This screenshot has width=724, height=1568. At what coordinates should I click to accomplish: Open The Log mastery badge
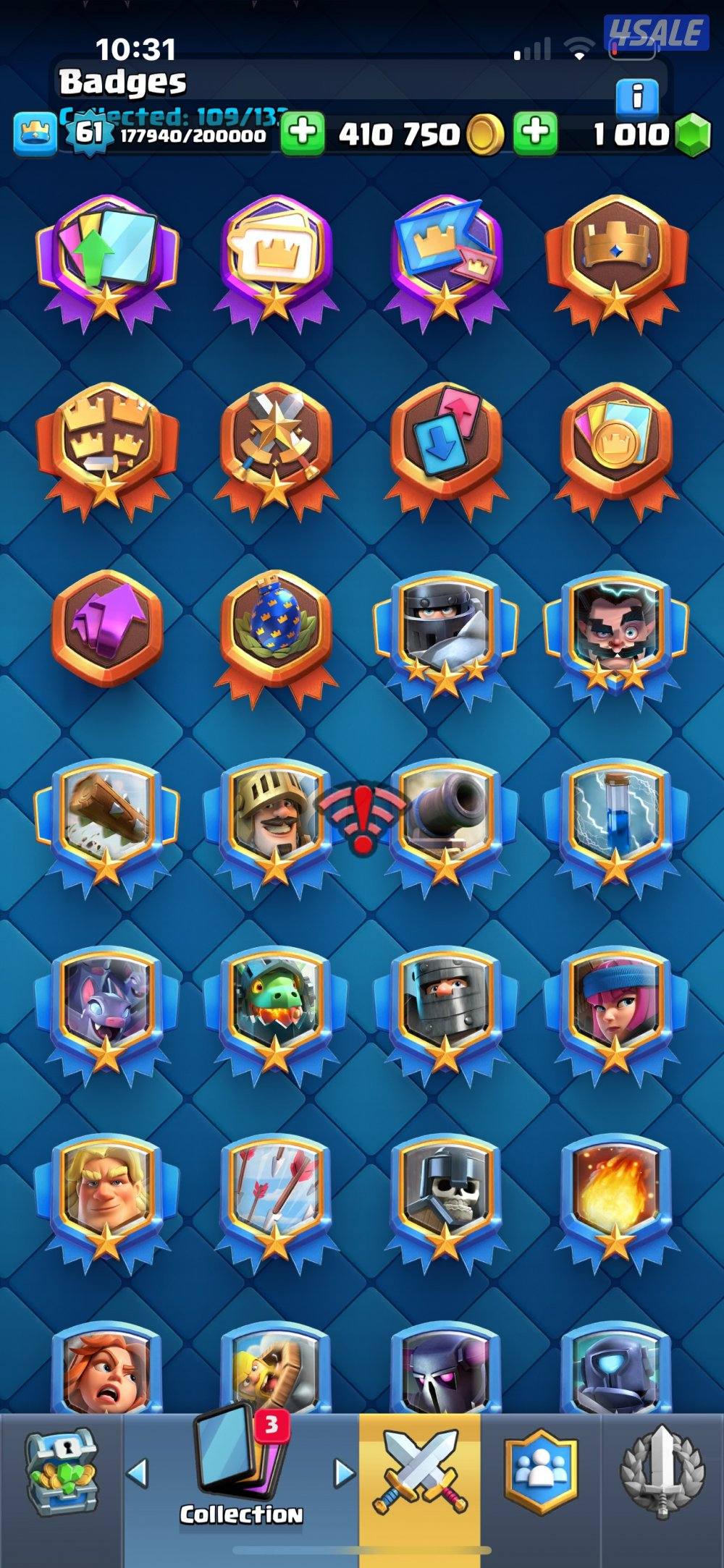pyautogui.click(x=106, y=816)
